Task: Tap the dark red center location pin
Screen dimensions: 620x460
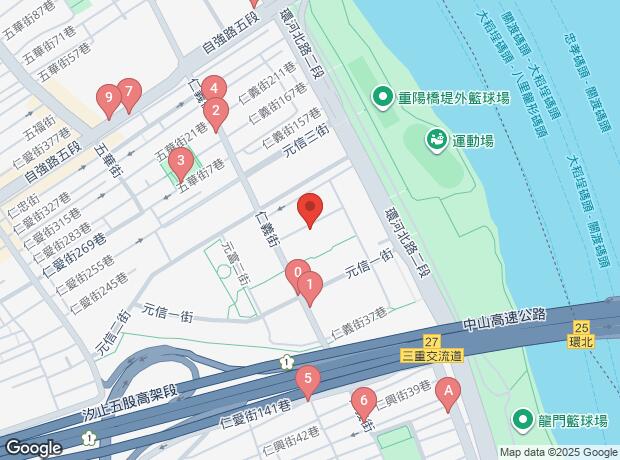Action: [x=310, y=211]
